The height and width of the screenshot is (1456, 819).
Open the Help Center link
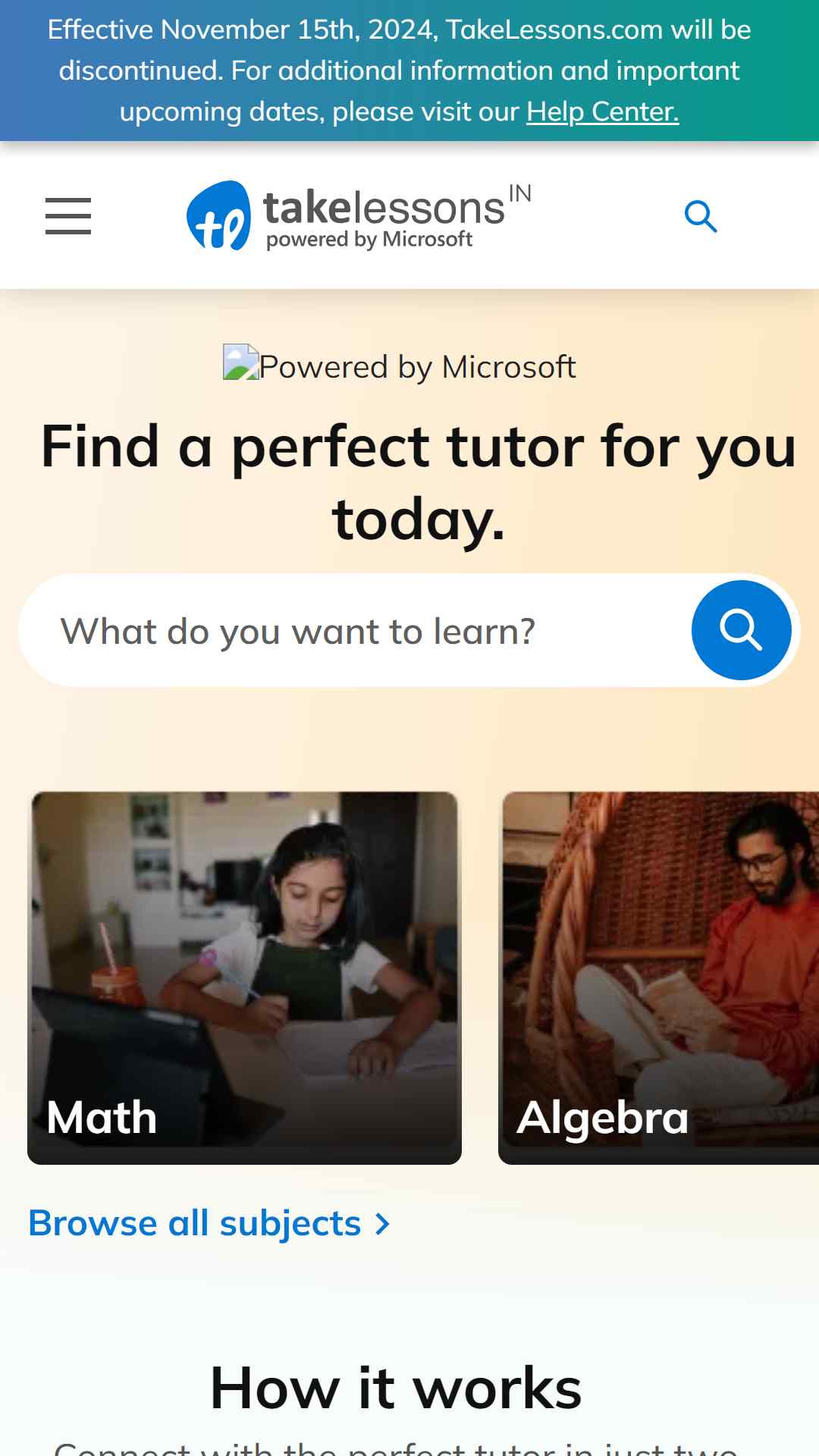point(603,111)
